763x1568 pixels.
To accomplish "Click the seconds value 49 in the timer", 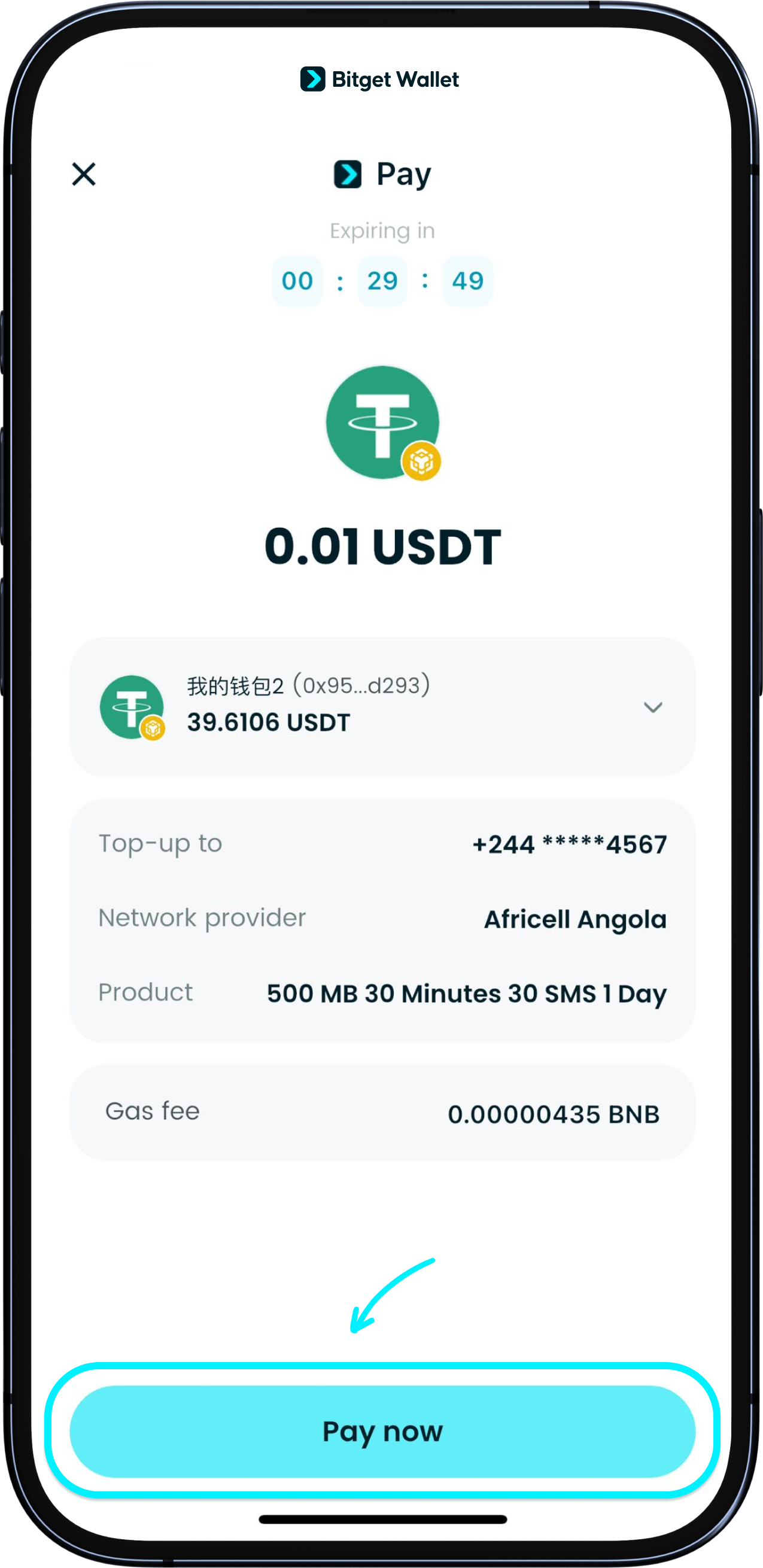I will [x=467, y=280].
